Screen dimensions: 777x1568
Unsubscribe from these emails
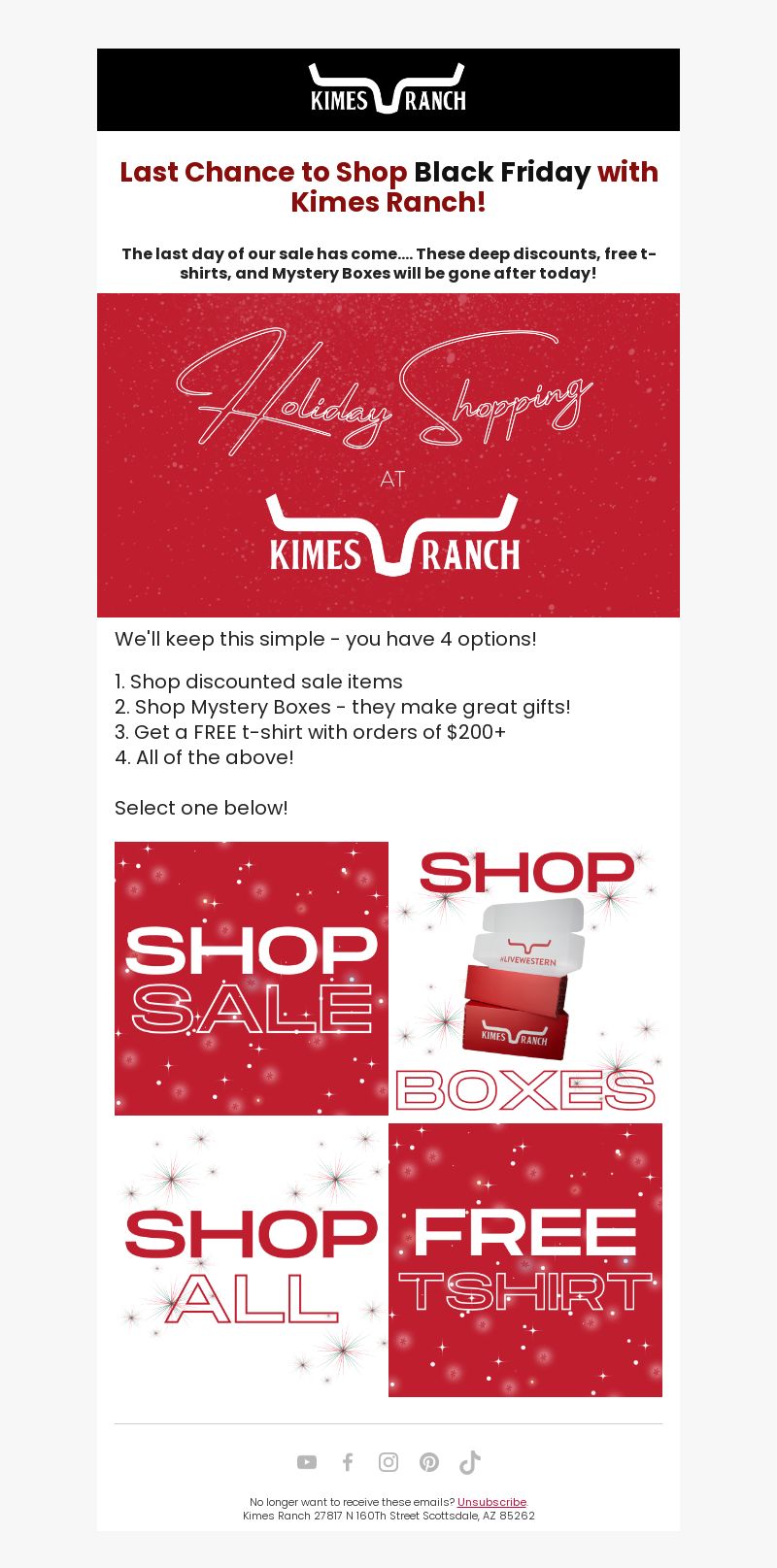[x=491, y=1502]
